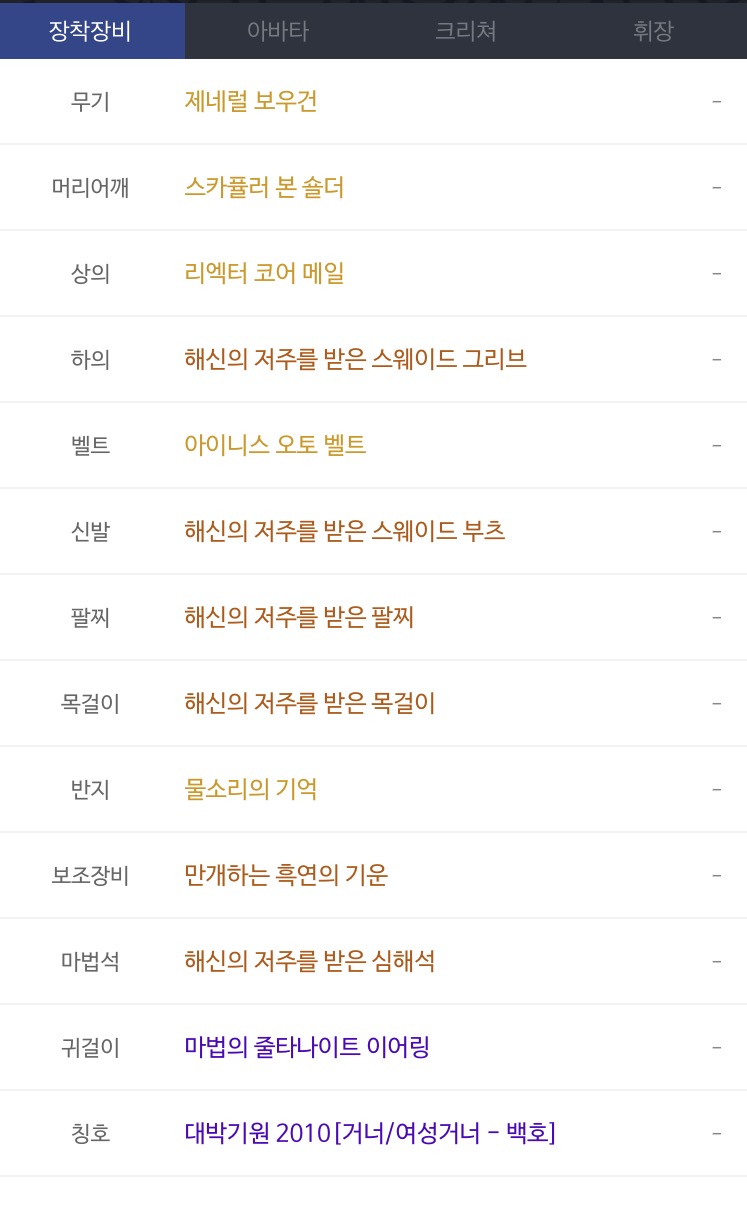The height and width of the screenshot is (1205, 747).
Task: Open ring item 물소리의 기억
Action: coord(251,789)
